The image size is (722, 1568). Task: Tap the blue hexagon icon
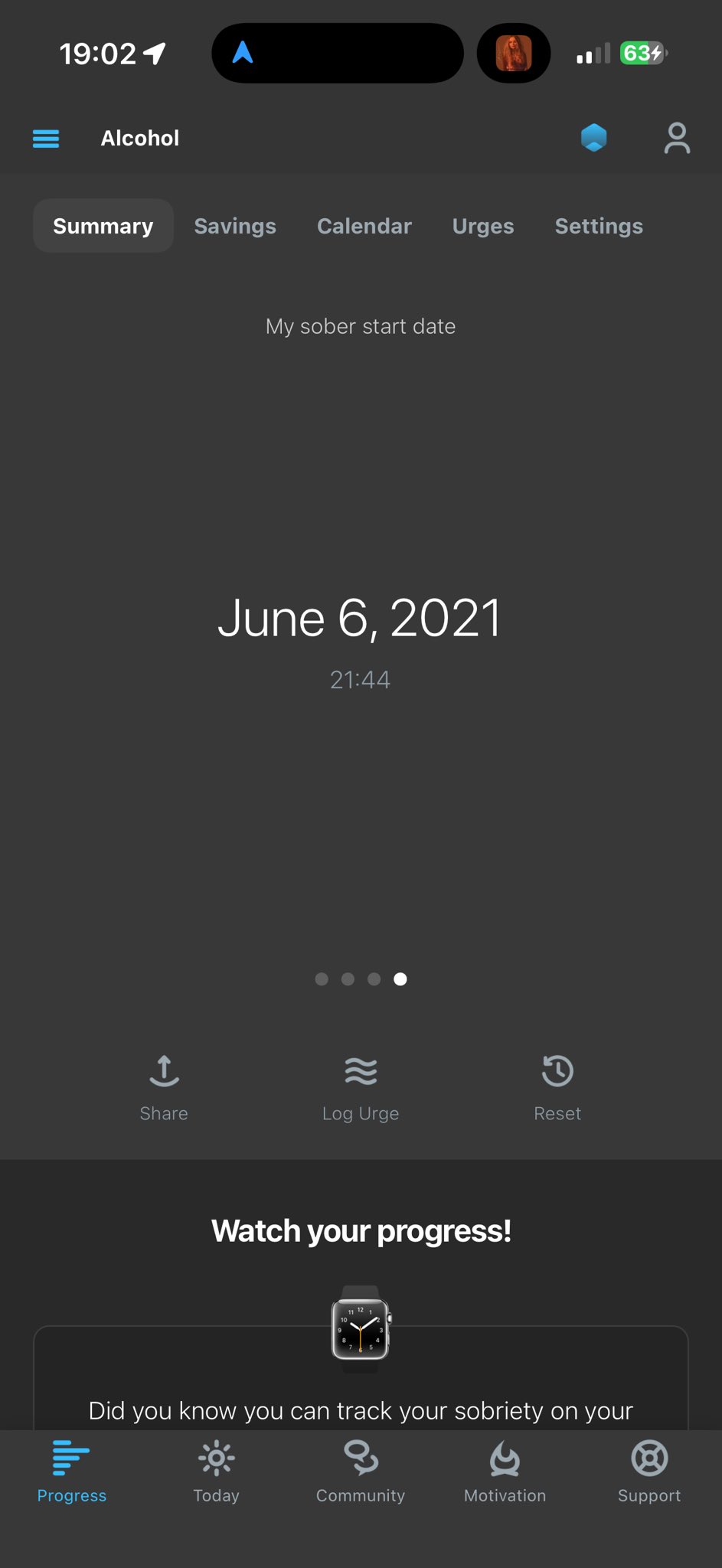click(593, 139)
